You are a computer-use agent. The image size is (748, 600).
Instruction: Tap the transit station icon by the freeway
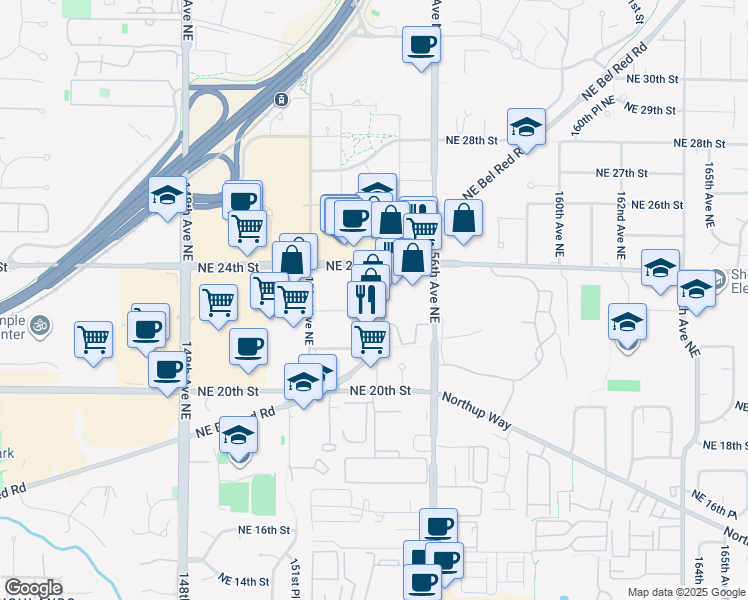[x=282, y=100]
